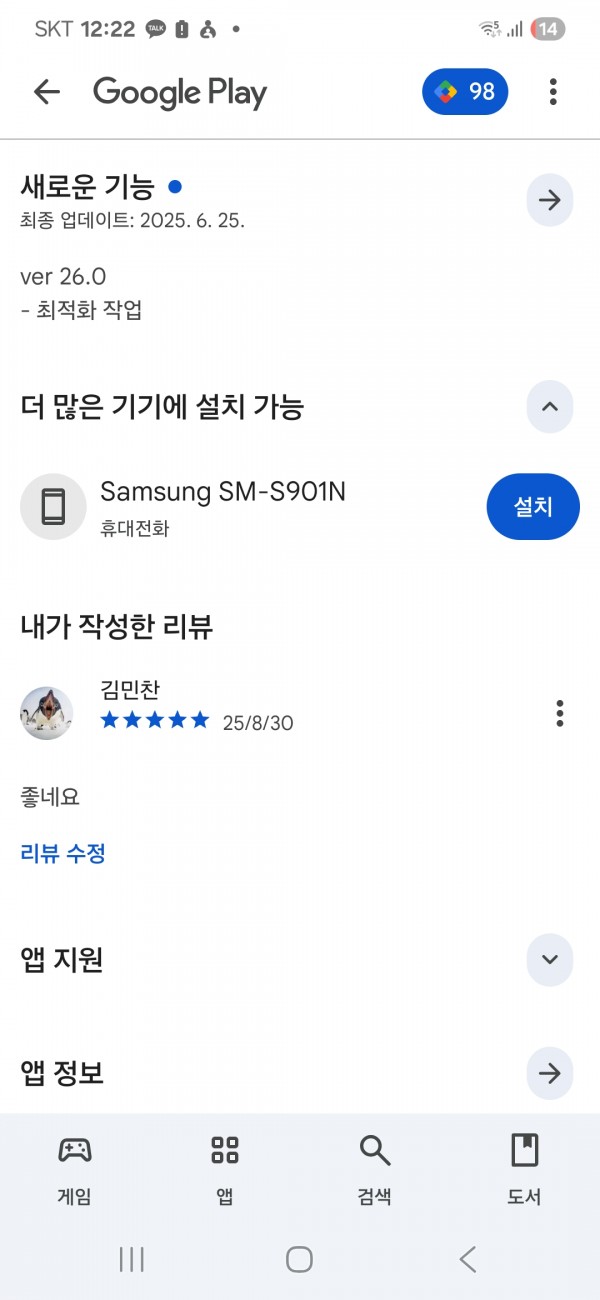Switch to the 검색 tab
The image size is (600, 1300).
point(375,1169)
